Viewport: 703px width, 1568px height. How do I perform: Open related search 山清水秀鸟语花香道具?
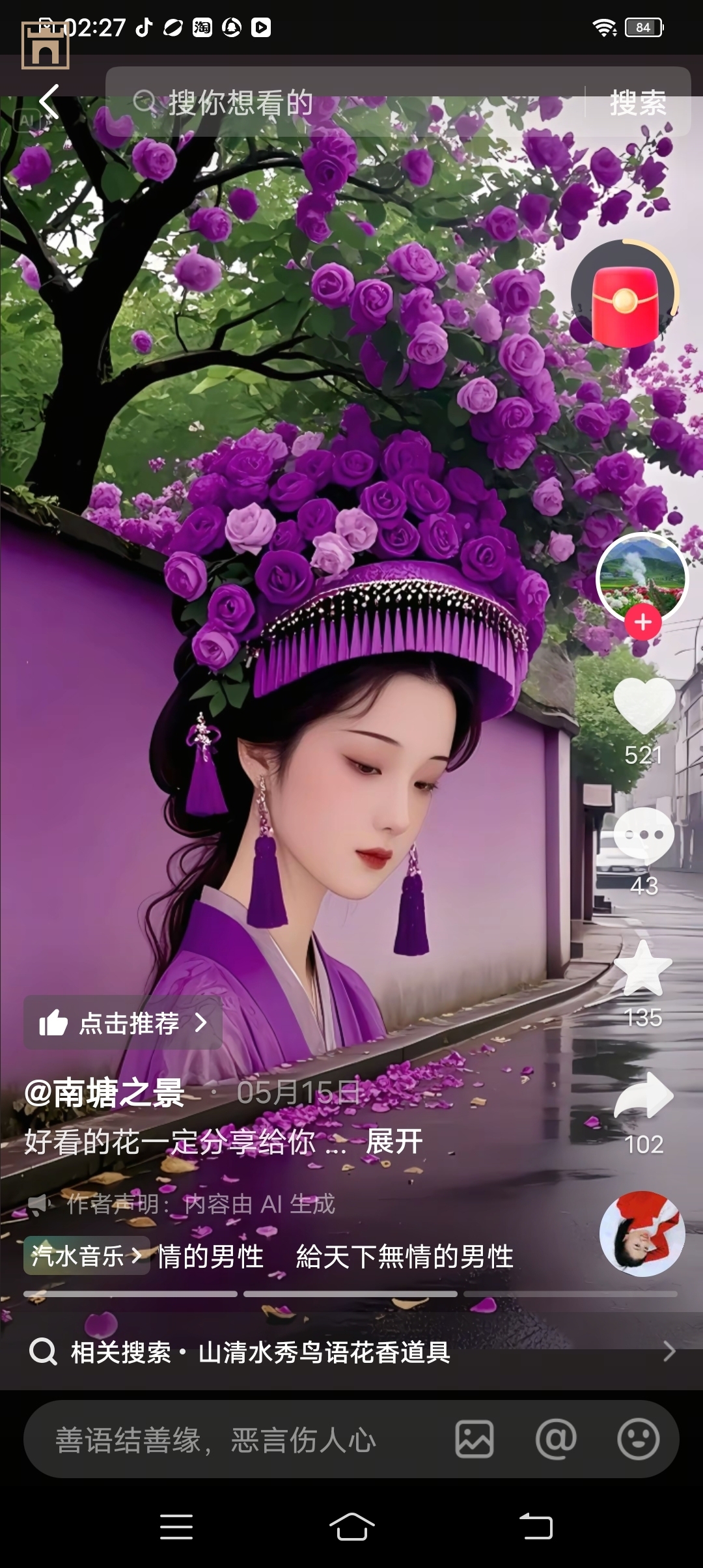[x=324, y=1352]
